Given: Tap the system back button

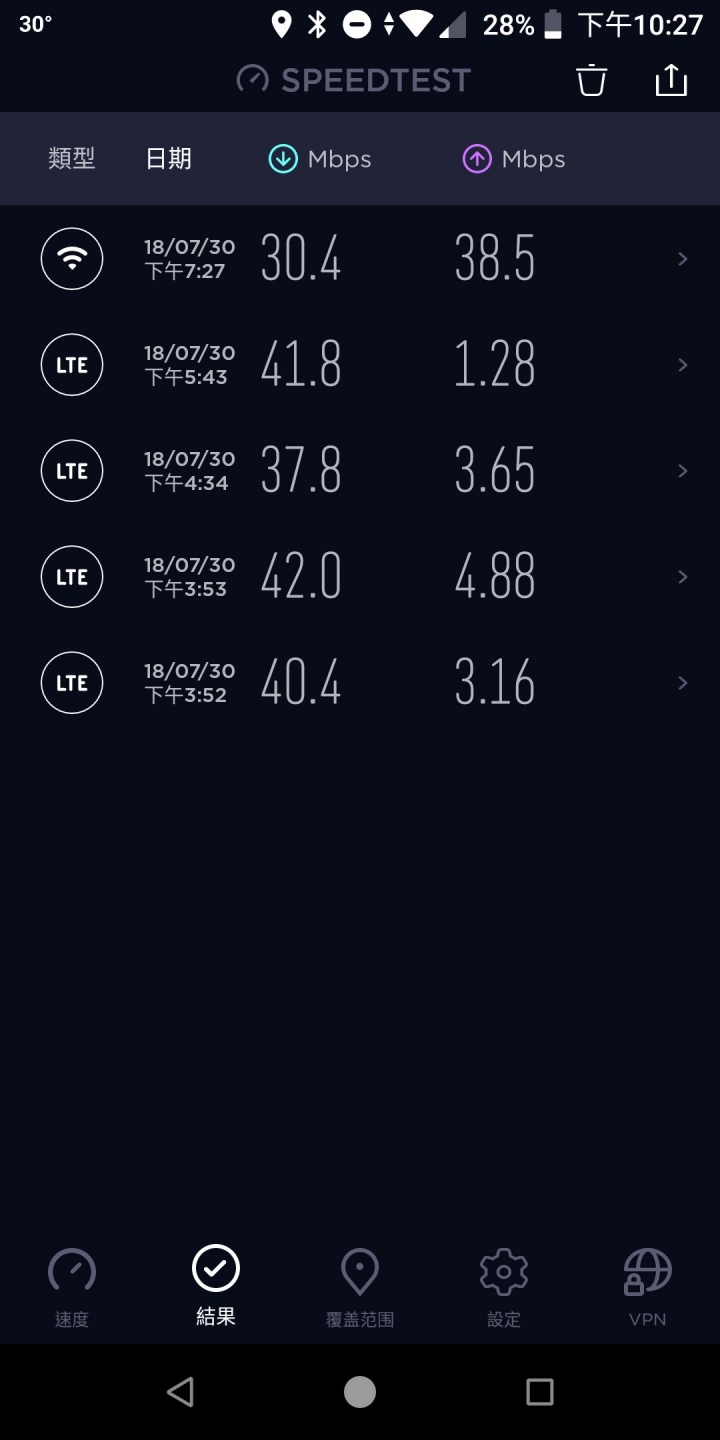Looking at the screenshot, I should tap(180, 1392).
